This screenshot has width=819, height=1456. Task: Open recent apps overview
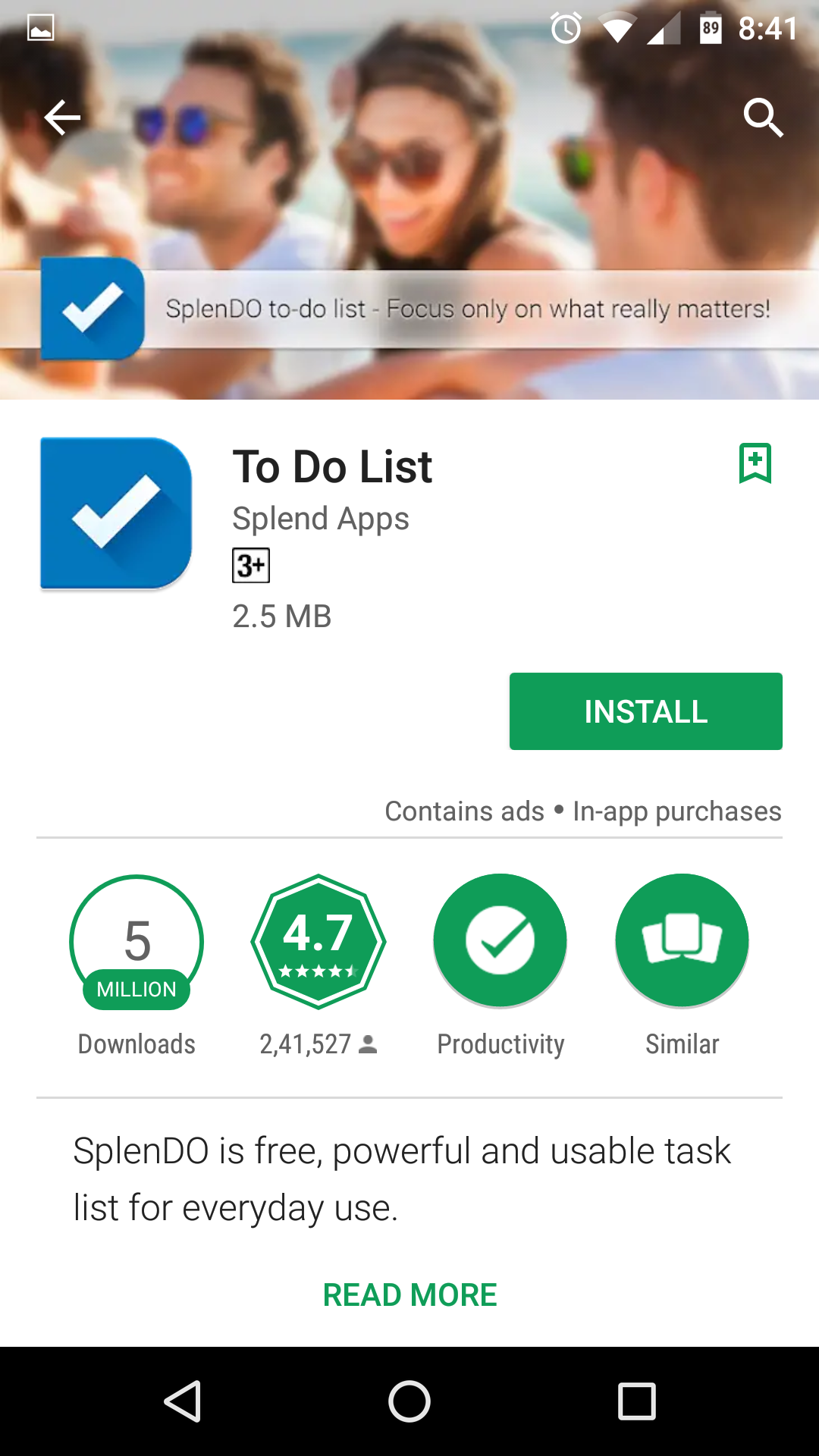[x=637, y=1401]
